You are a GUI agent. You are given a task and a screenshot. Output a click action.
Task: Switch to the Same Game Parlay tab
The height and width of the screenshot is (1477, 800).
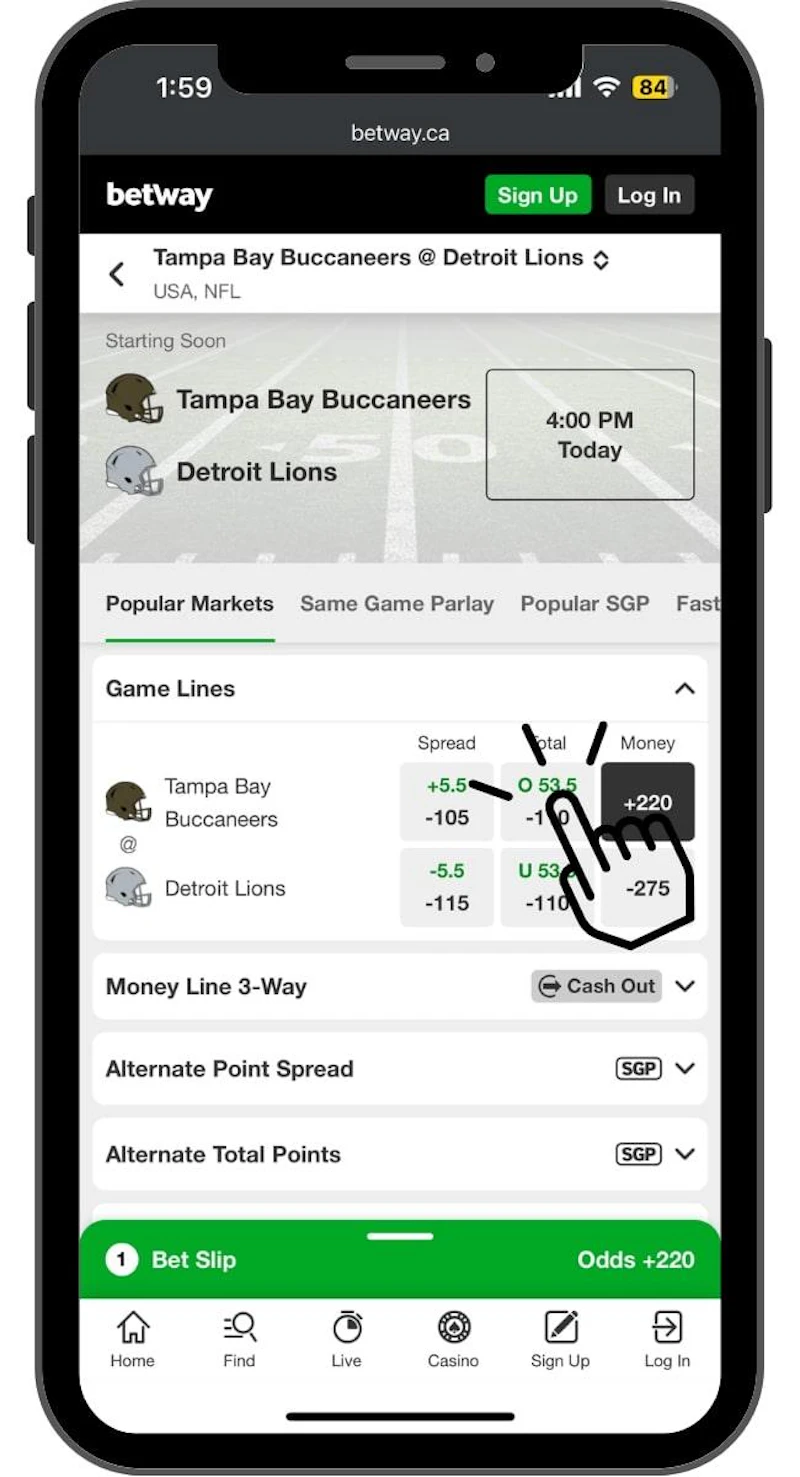pos(397,604)
